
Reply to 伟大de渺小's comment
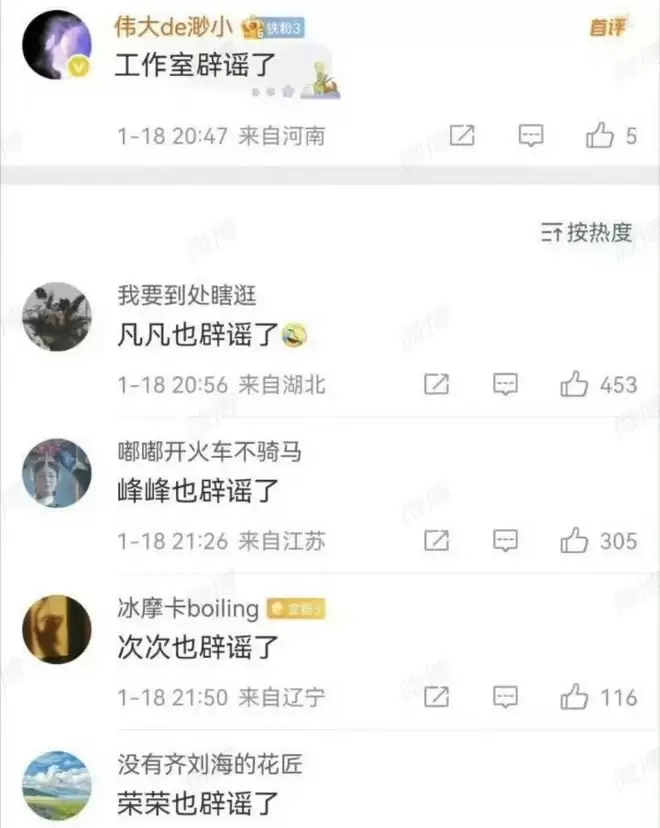[530, 136]
